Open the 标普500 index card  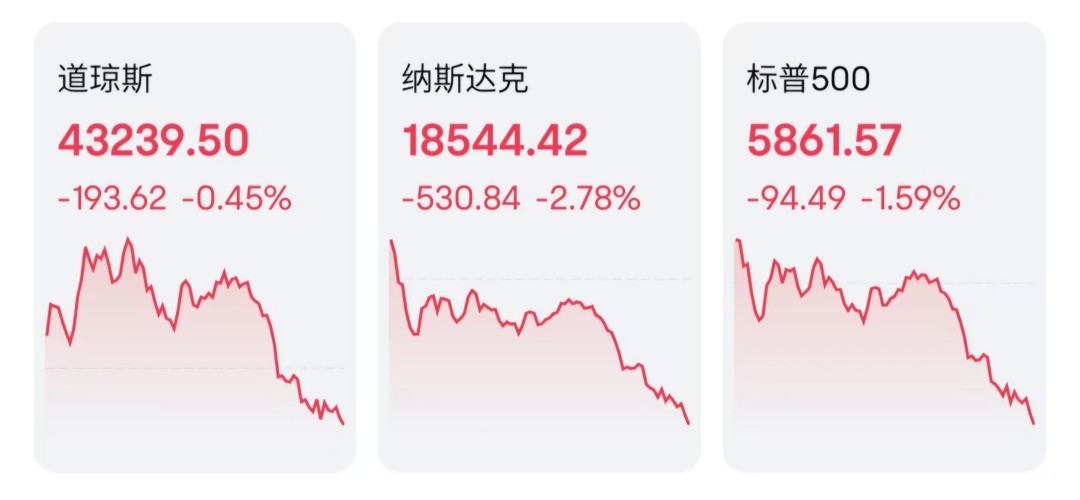coord(884,247)
